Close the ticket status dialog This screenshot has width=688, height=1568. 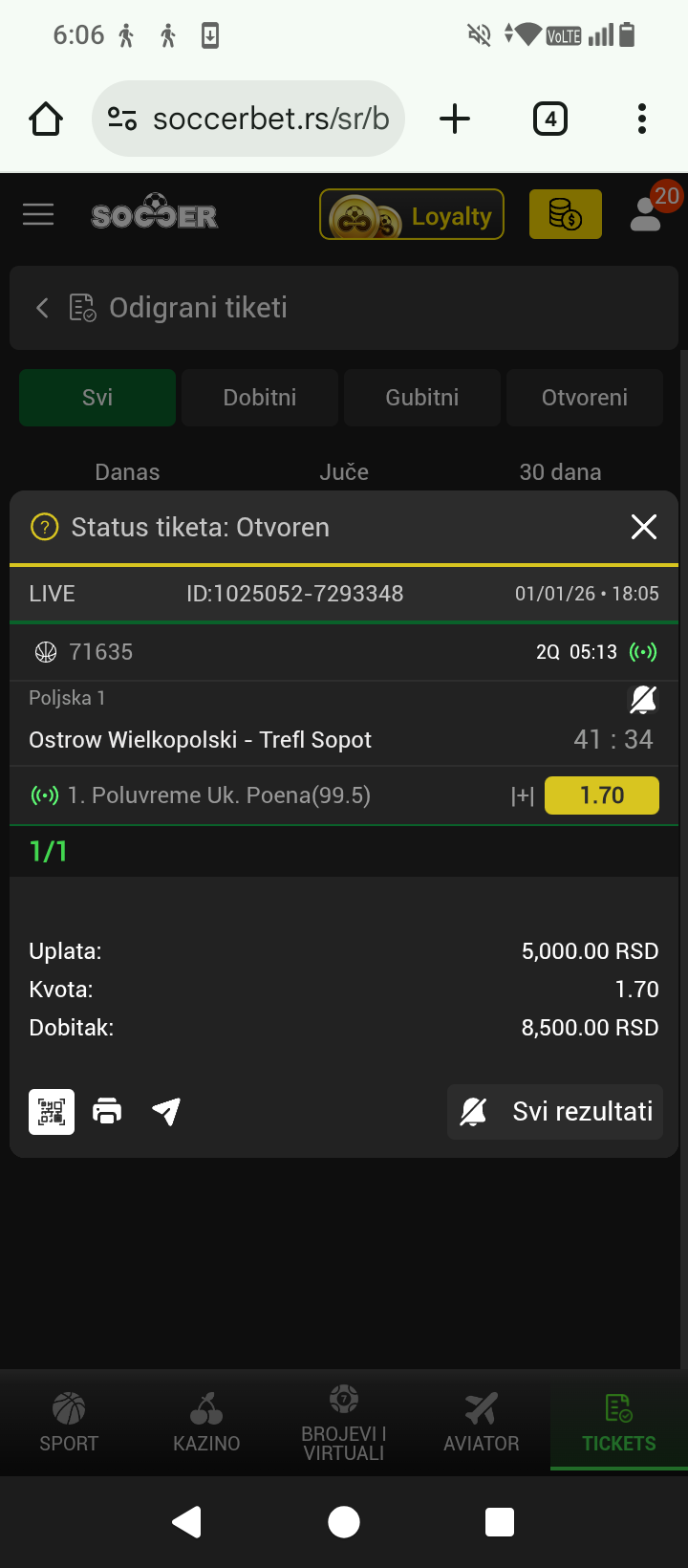(x=643, y=527)
